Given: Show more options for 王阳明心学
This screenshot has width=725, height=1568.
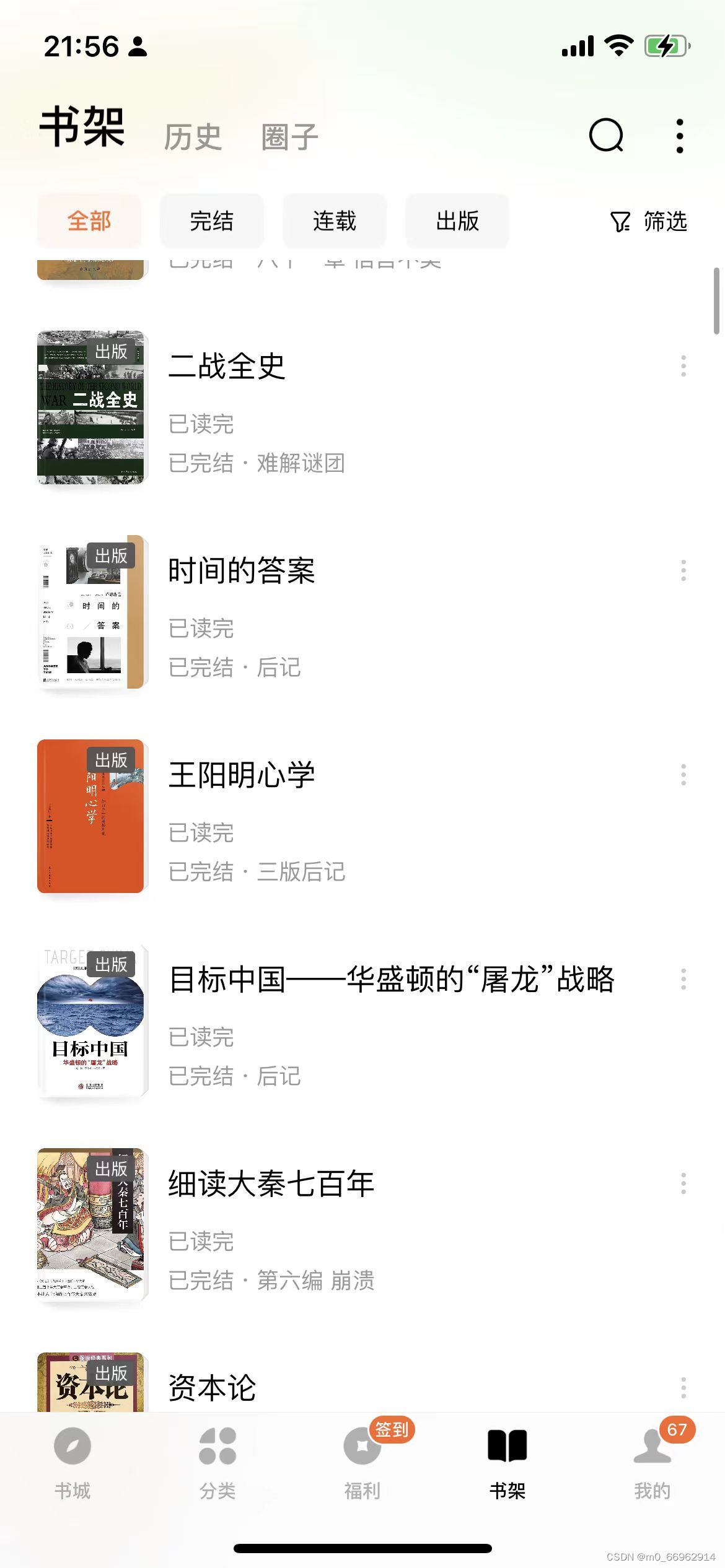Looking at the screenshot, I should click(x=683, y=775).
